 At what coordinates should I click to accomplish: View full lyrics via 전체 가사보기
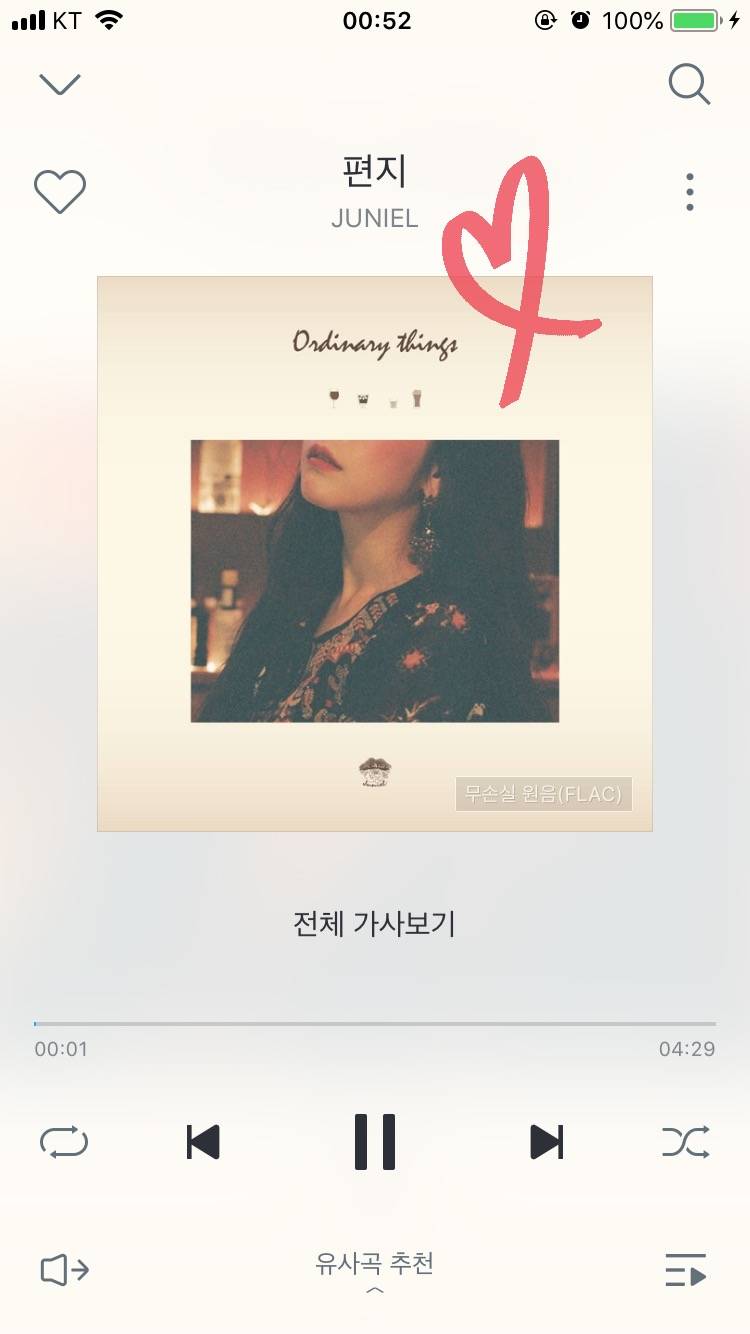point(375,923)
